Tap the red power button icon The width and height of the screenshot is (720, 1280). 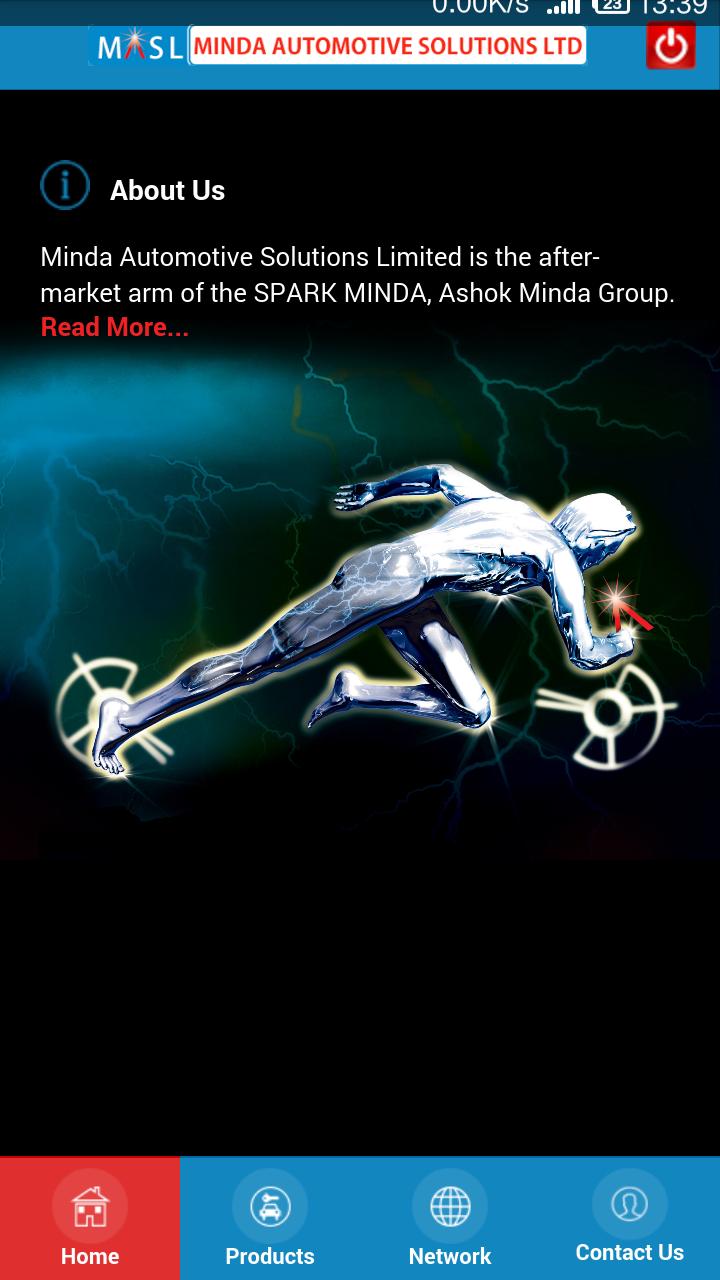670,47
